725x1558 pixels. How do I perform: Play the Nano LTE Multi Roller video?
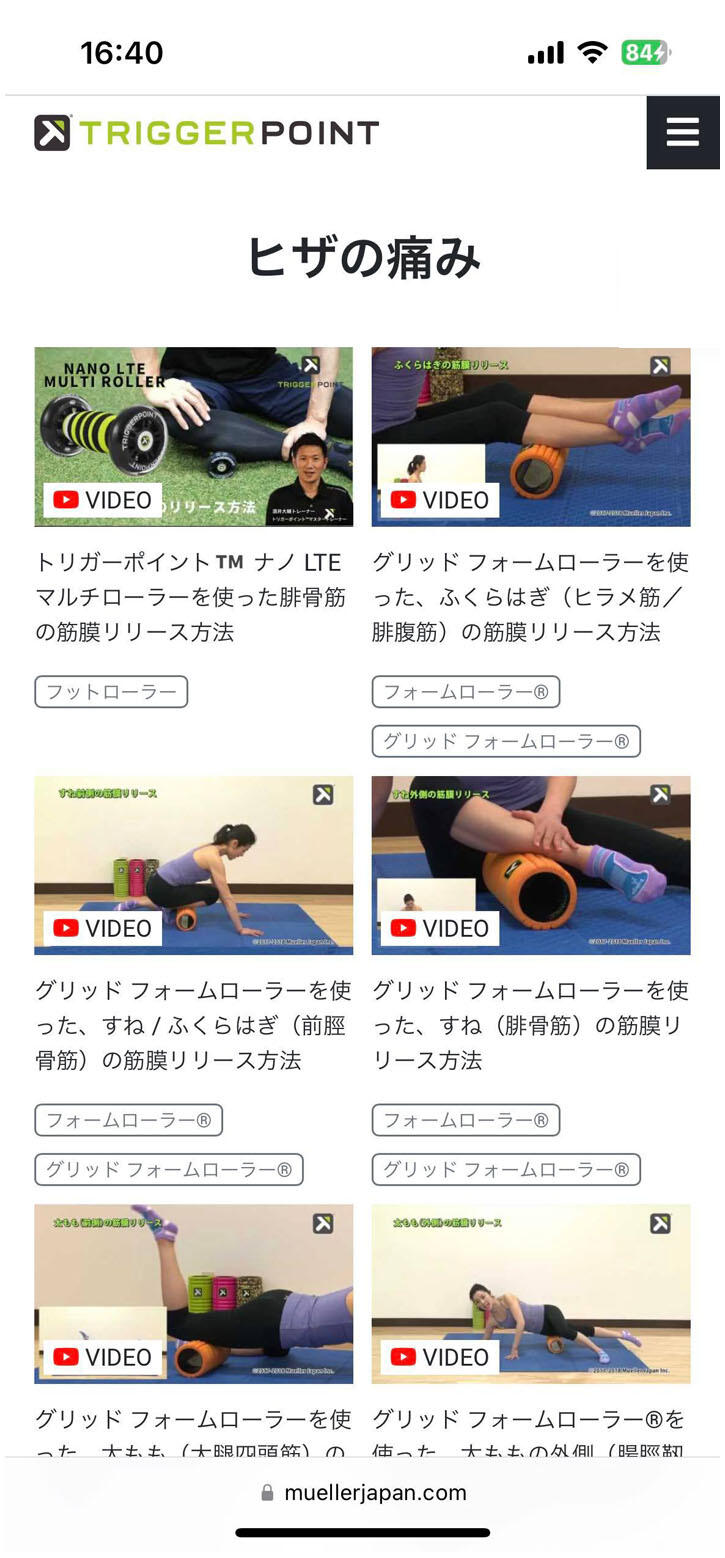tap(193, 436)
